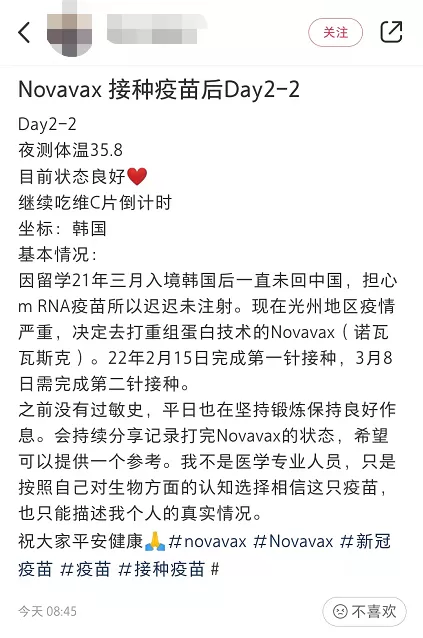Viewport: 423px width, 638px height.
Task: Mark post as 不喜欢 (dislike)
Action: pyautogui.click(x=364, y=611)
